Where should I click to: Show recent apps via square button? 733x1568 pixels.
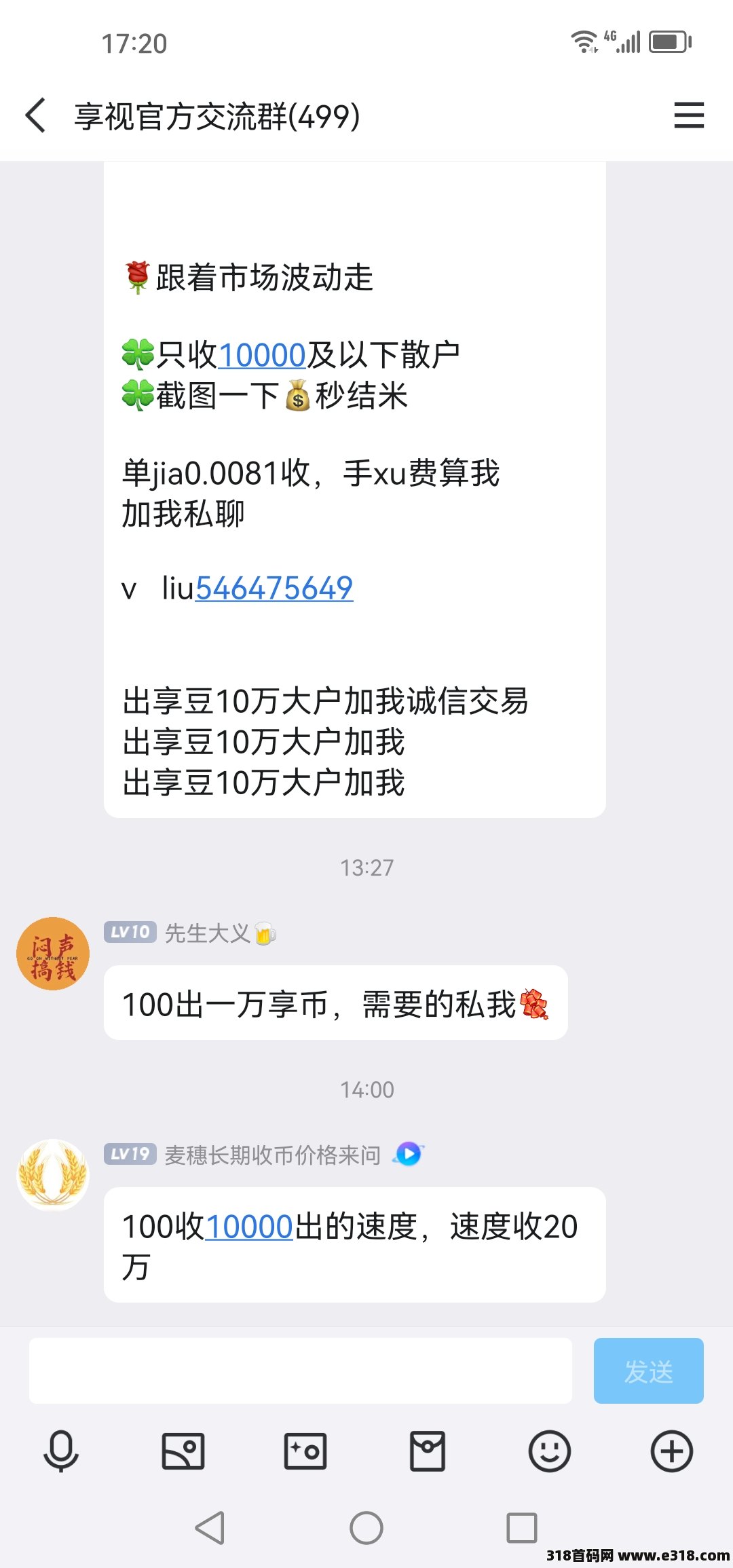point(522,1528)
